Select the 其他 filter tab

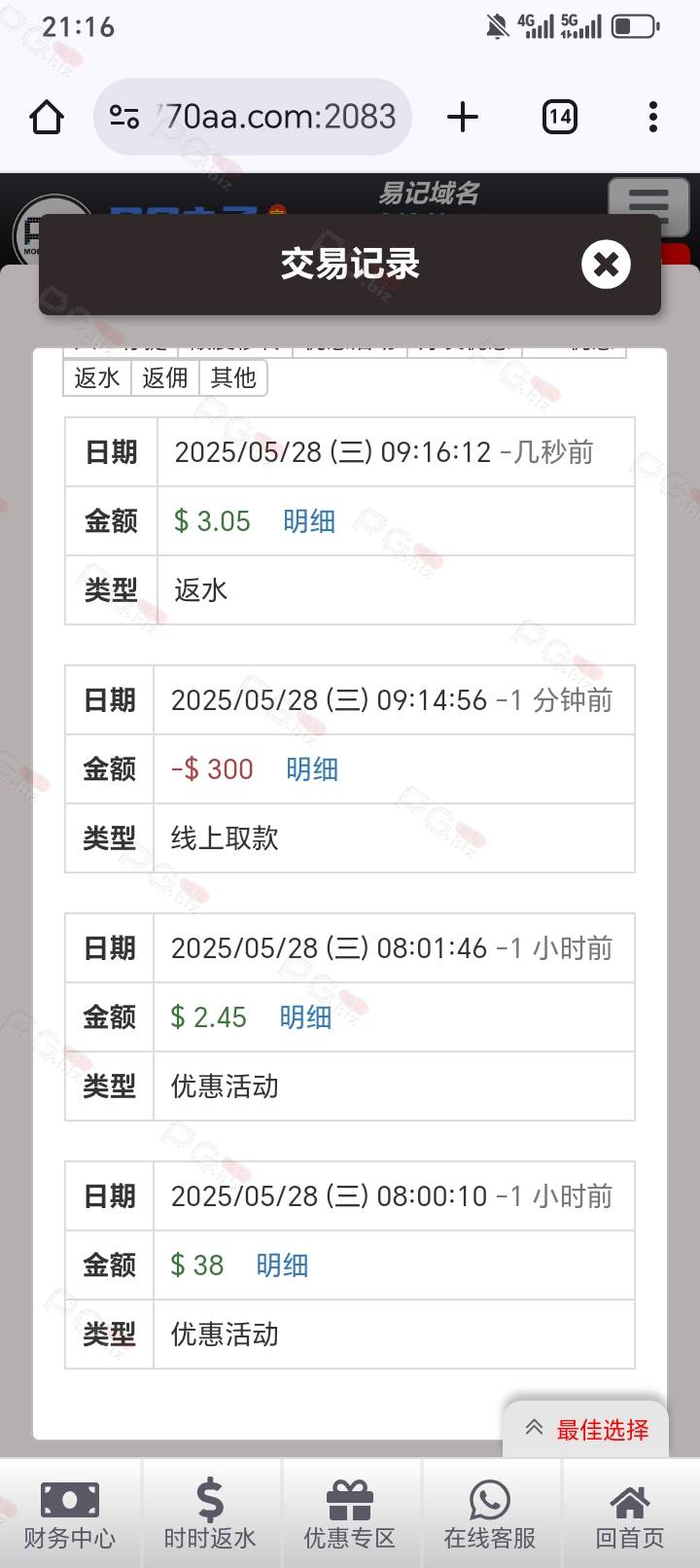(x=233, y=377)
